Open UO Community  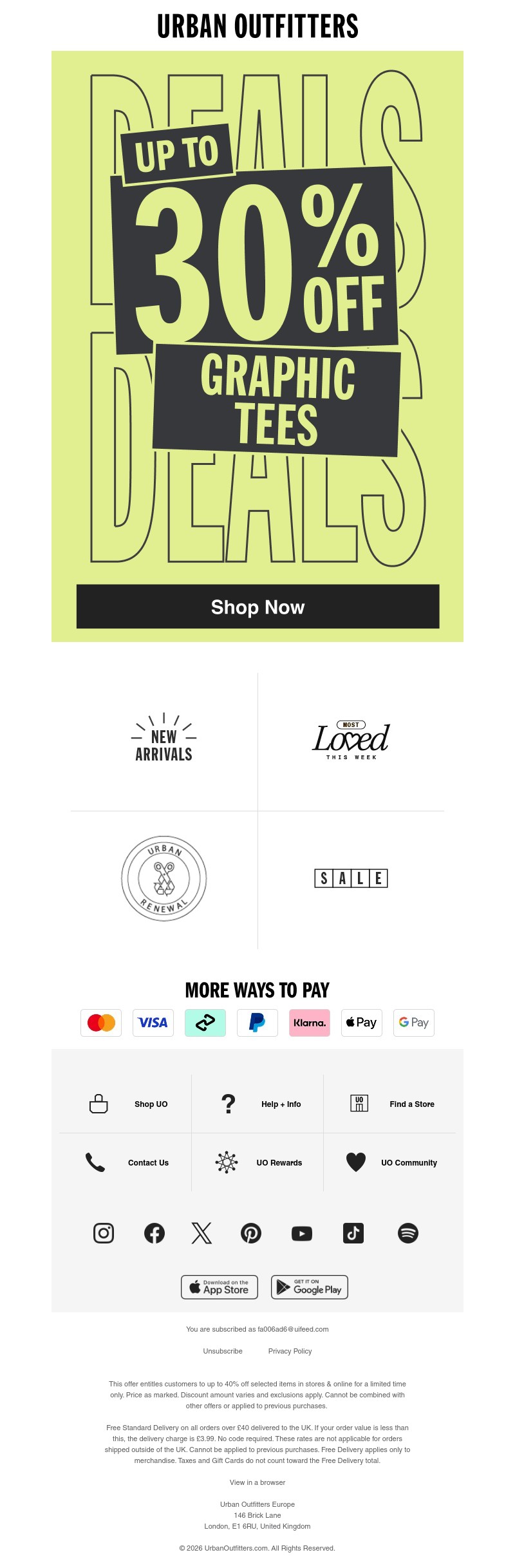point(409,1162)
